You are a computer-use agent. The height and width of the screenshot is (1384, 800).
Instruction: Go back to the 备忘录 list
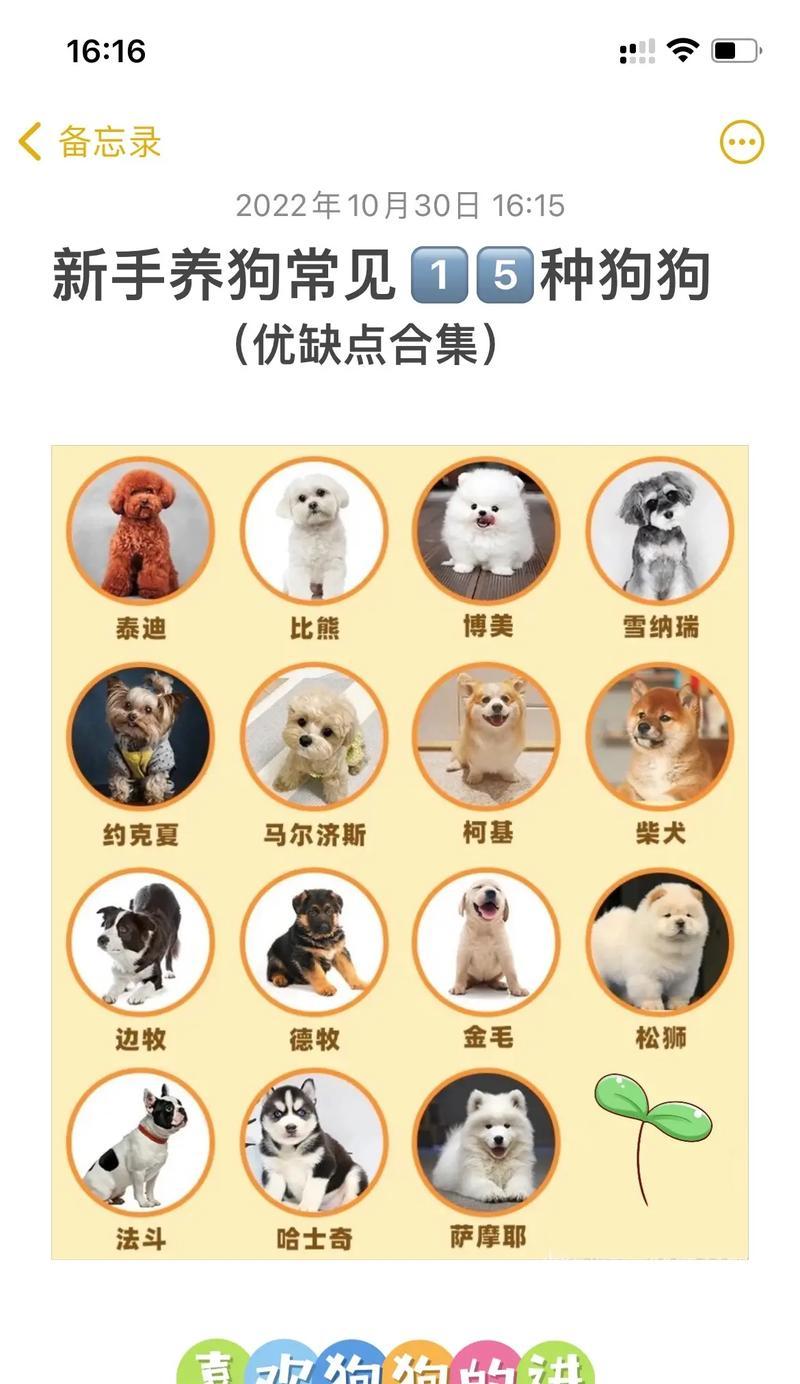point(90,142)
